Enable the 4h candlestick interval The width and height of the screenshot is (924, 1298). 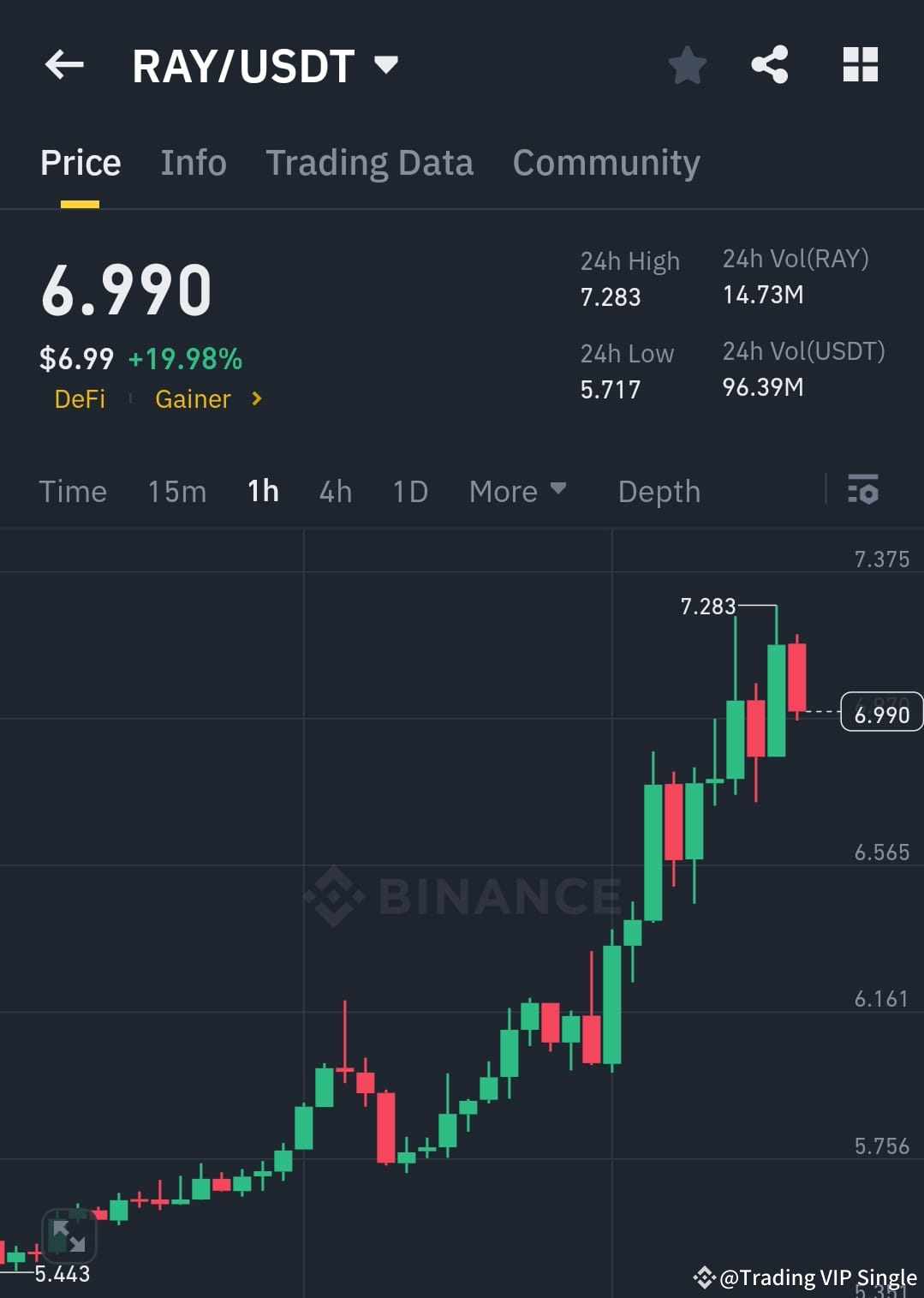[335, 491]
